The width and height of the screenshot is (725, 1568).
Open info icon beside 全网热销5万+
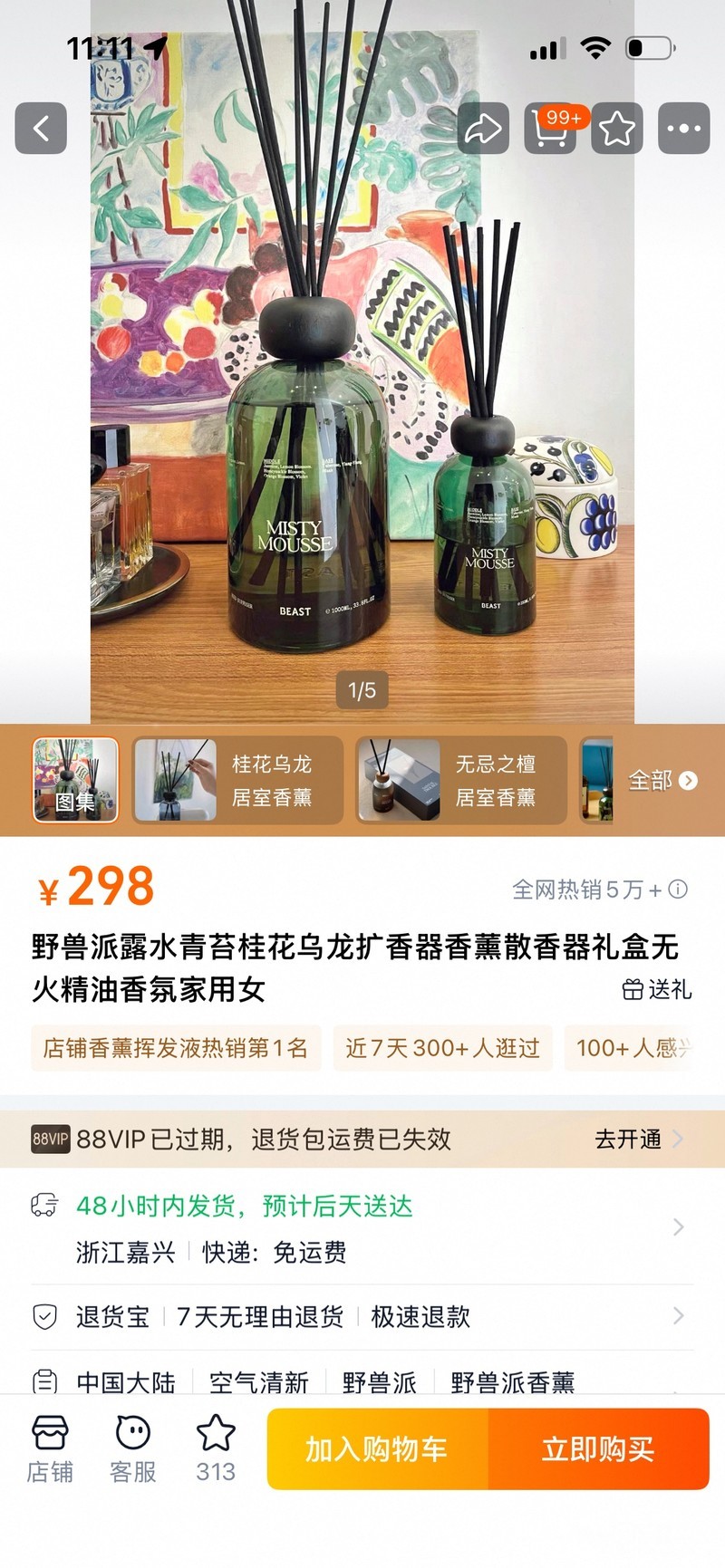(x=678, y=889)
